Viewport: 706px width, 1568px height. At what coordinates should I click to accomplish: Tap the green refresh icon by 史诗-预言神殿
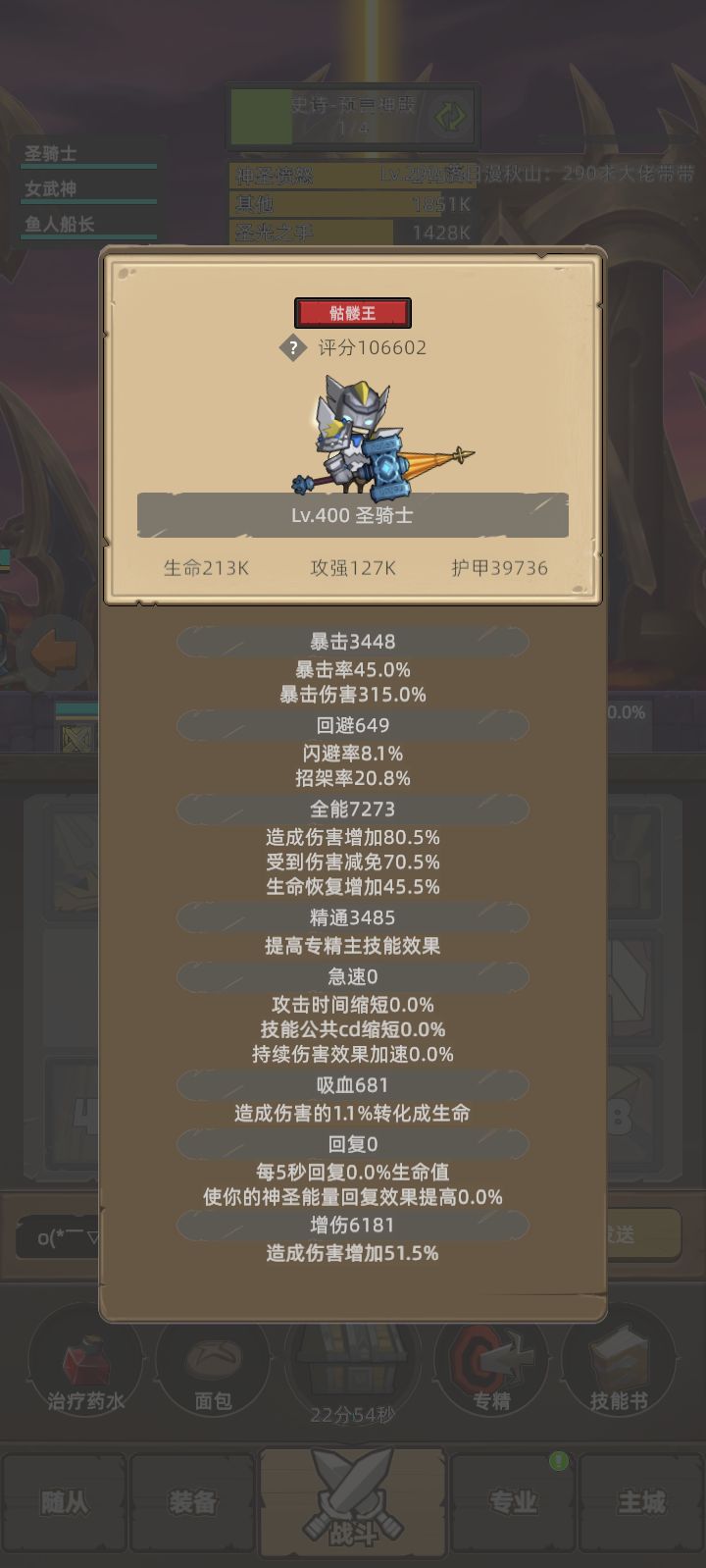(x=448, y=118)
